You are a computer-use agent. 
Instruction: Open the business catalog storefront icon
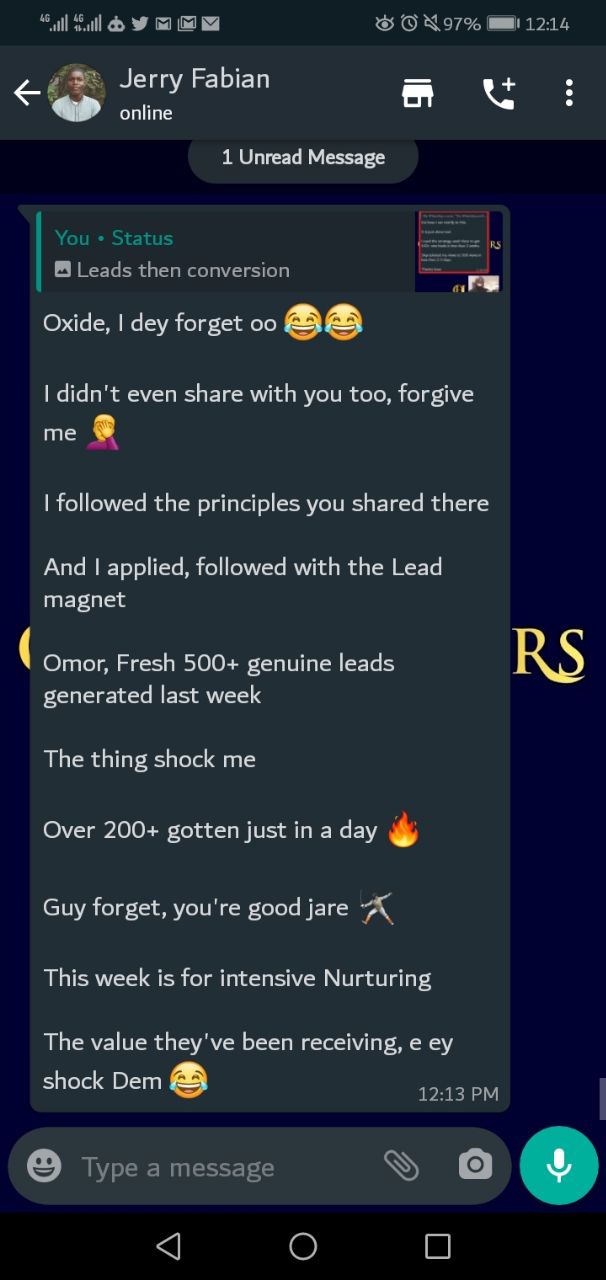pyautogui.click(x=418, y=93)
